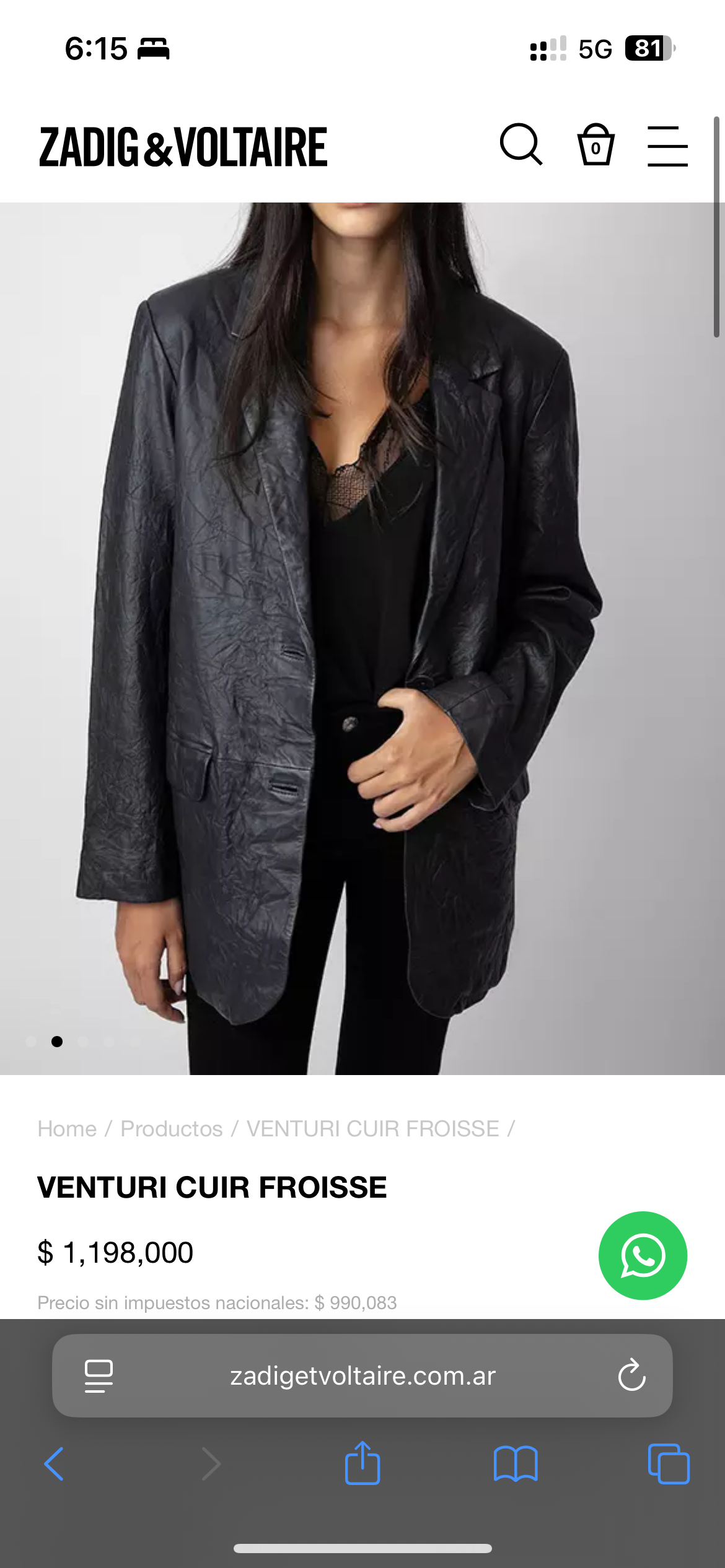The image size is (725, 1568).
Task: Show all open Safari tabs
Action: [x=668, y=1464]
